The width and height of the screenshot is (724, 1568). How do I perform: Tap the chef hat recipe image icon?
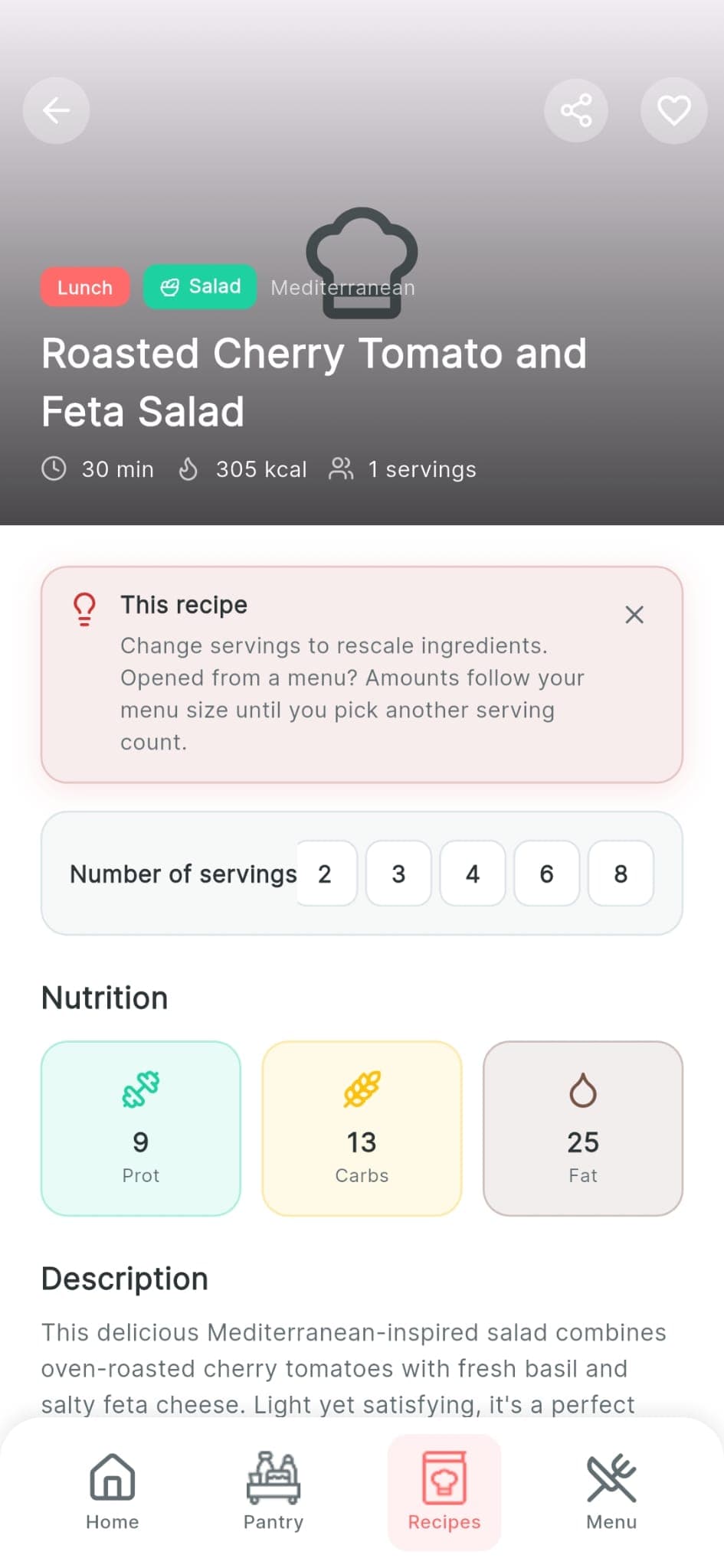tap(360, 263)
